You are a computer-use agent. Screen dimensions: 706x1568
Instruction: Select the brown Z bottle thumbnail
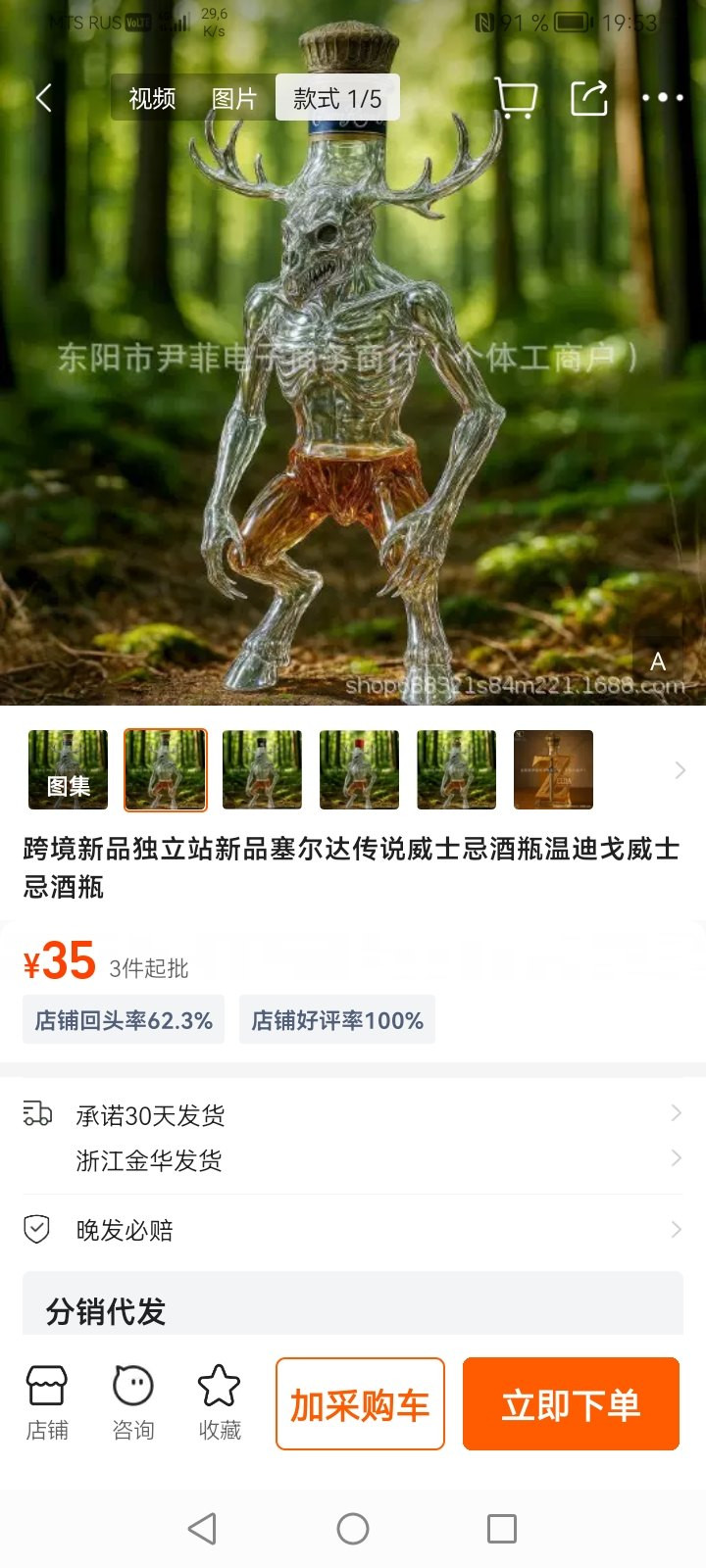(553, 770)
